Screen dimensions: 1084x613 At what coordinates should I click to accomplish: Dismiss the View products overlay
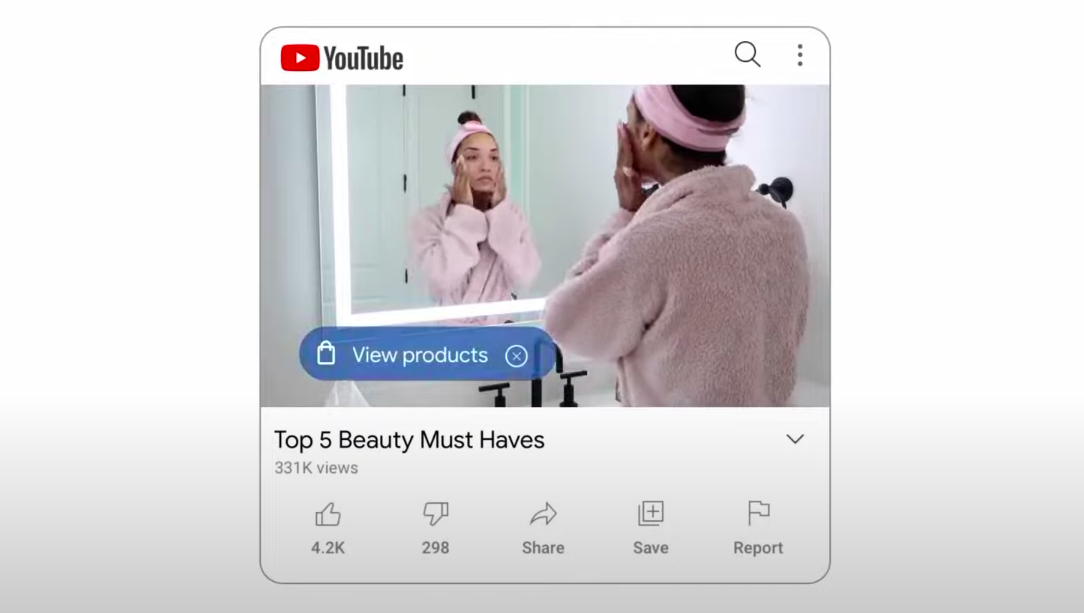click(x=516, y=356)
